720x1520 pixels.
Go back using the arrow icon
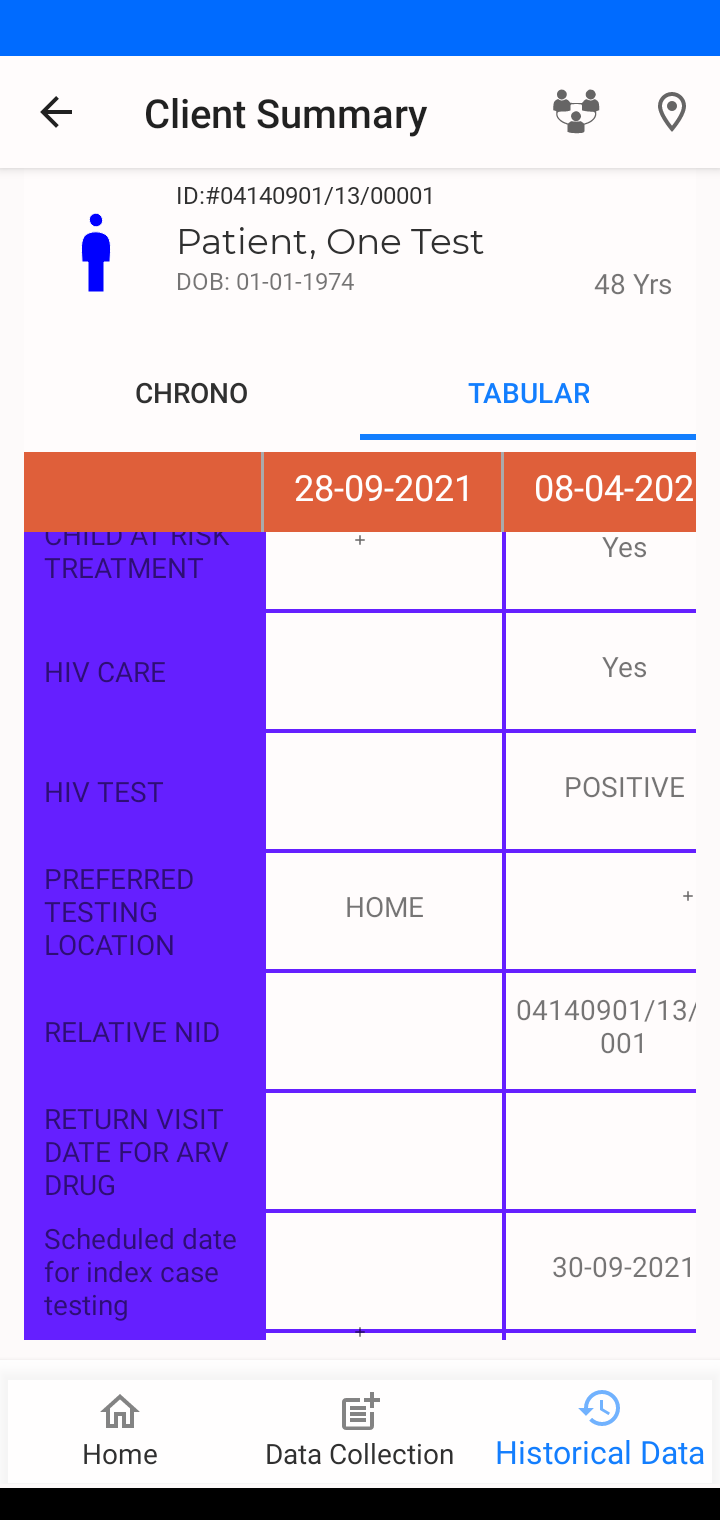[x=56, y=112]
